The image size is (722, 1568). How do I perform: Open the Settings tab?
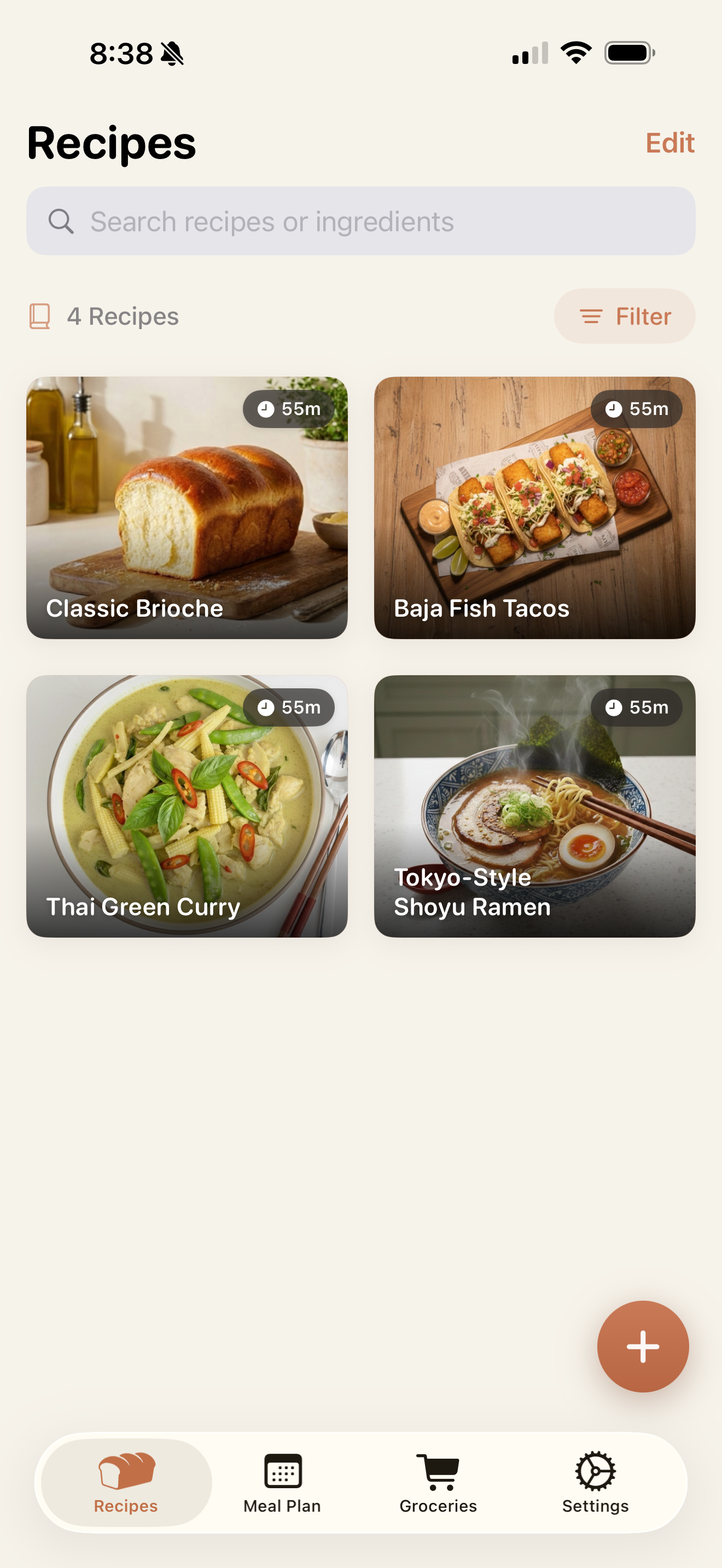point(595,1483)
